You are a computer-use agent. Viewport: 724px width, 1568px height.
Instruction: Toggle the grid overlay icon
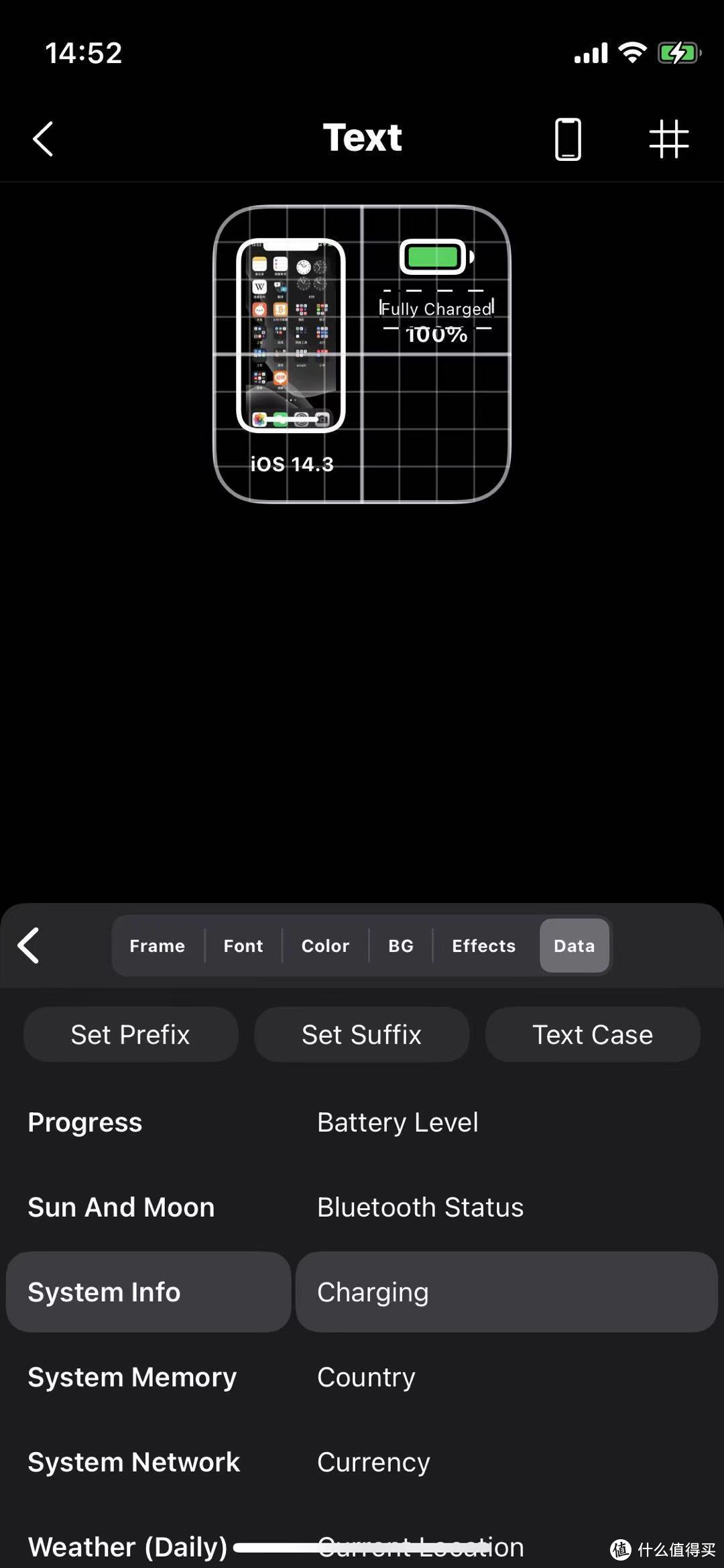[x=668, y=139]
